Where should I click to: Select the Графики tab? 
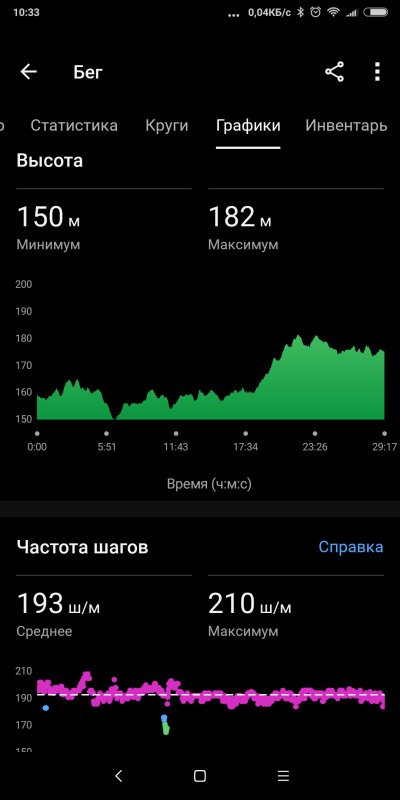tap(248, 126)
